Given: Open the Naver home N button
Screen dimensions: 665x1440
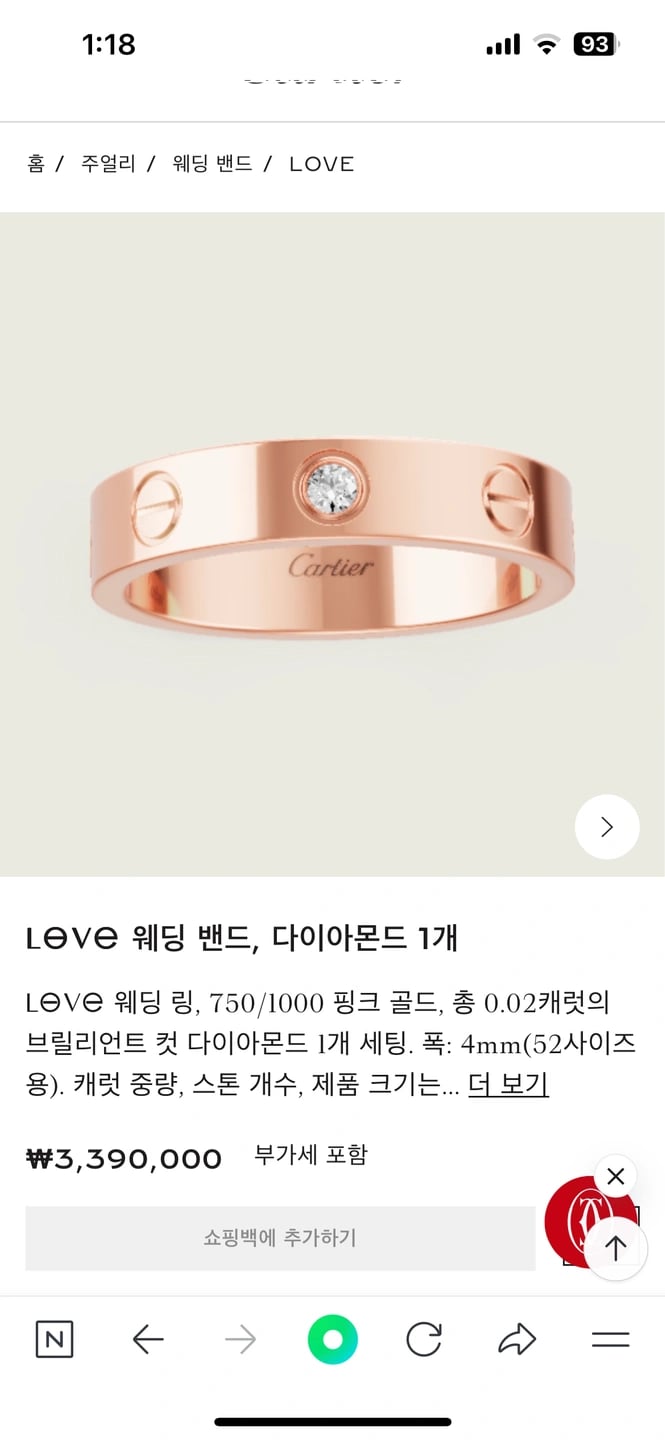Looking at the screenshot, I should tap(54, 1340).
